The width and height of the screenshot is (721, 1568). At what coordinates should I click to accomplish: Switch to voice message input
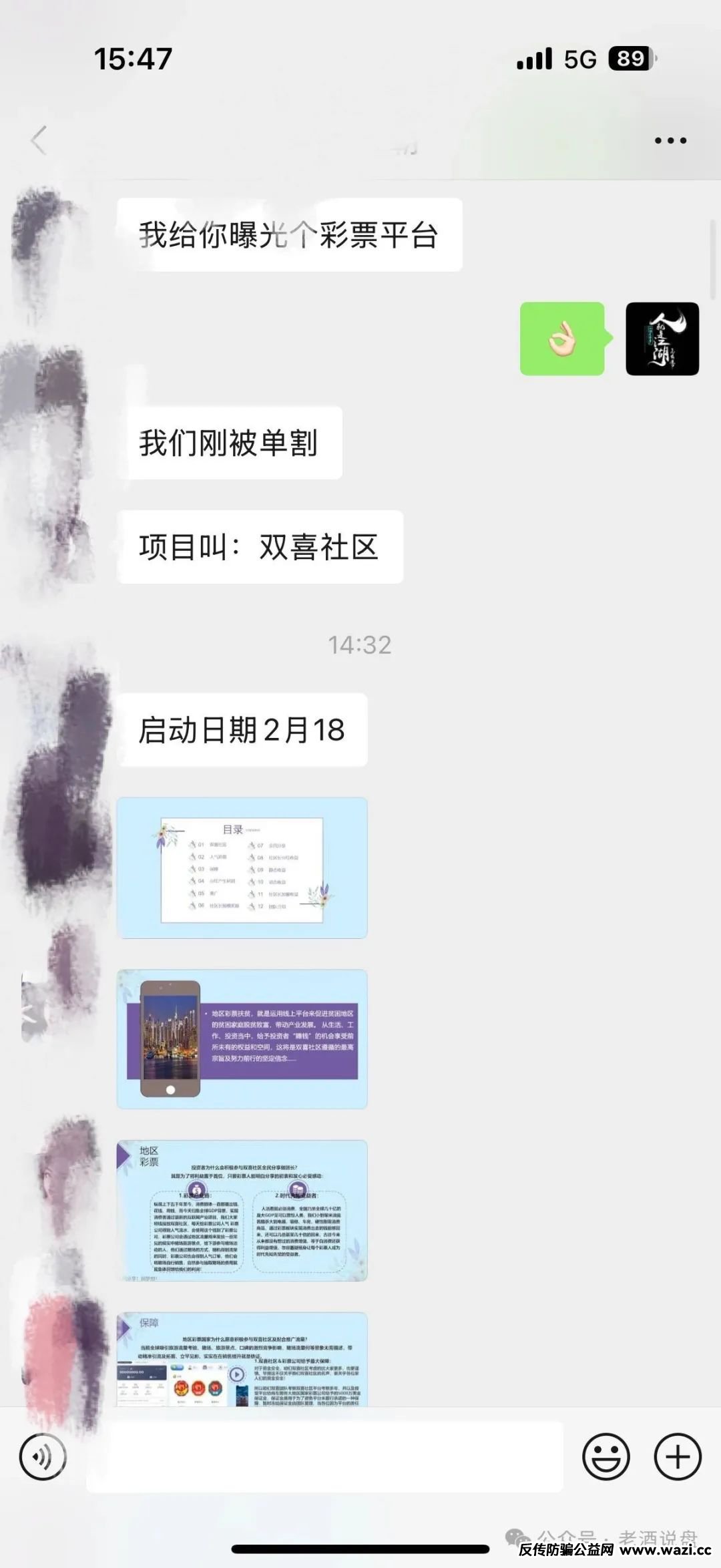(43, 1456)
